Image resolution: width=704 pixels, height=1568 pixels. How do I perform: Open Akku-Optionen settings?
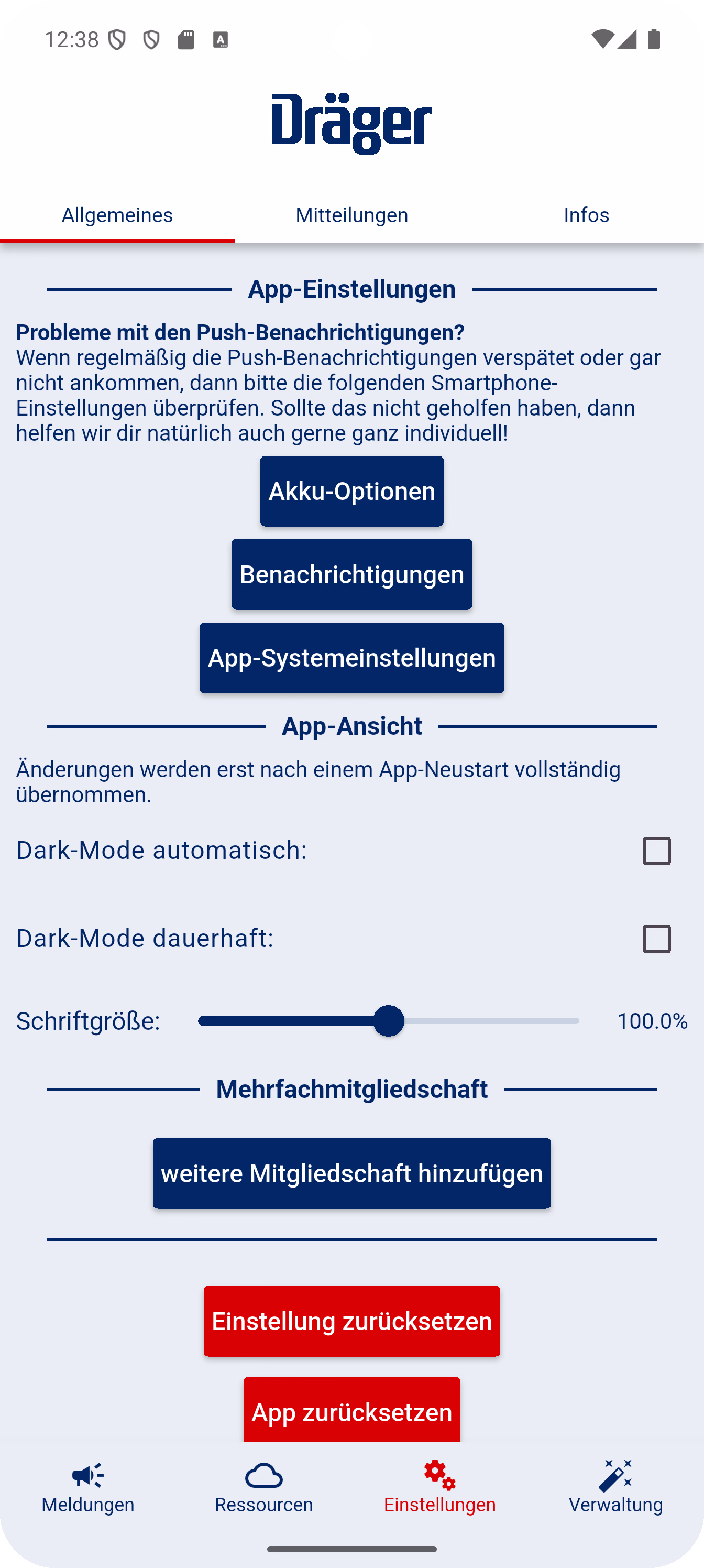click(351, 491)
